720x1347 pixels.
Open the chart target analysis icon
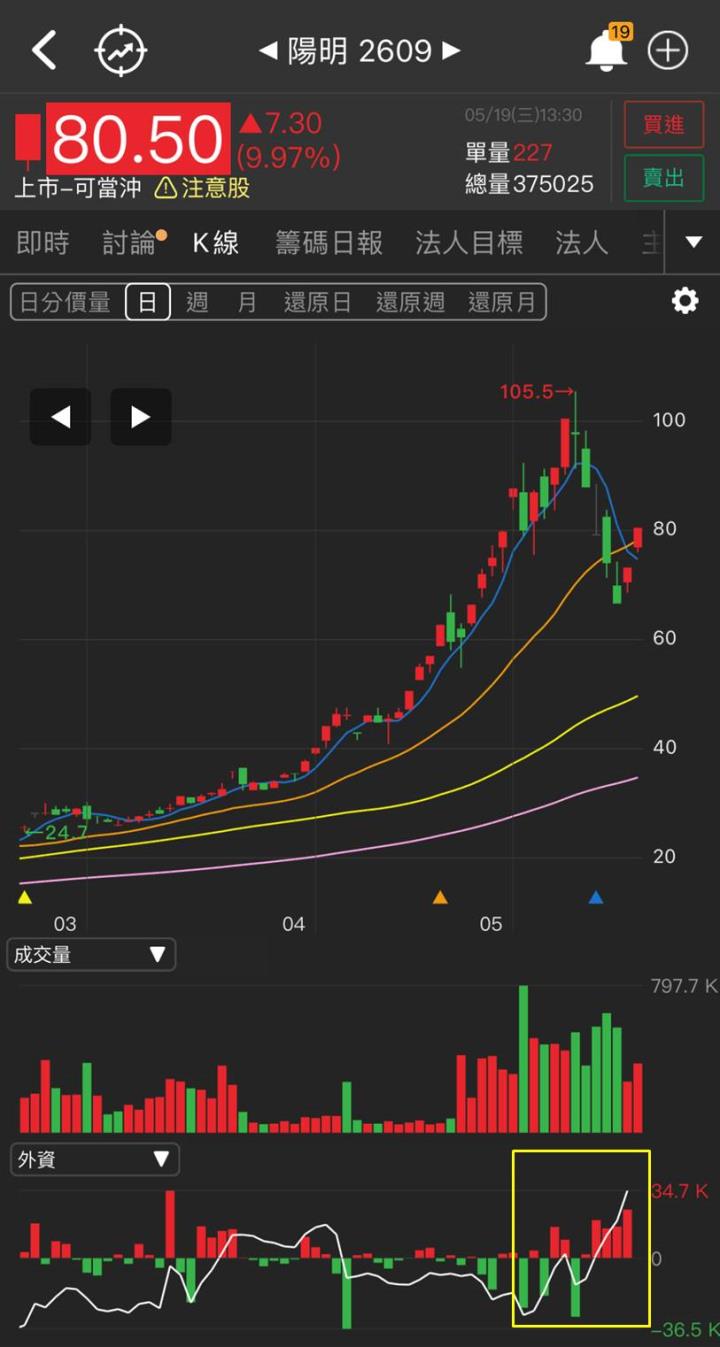click(121, 50)
